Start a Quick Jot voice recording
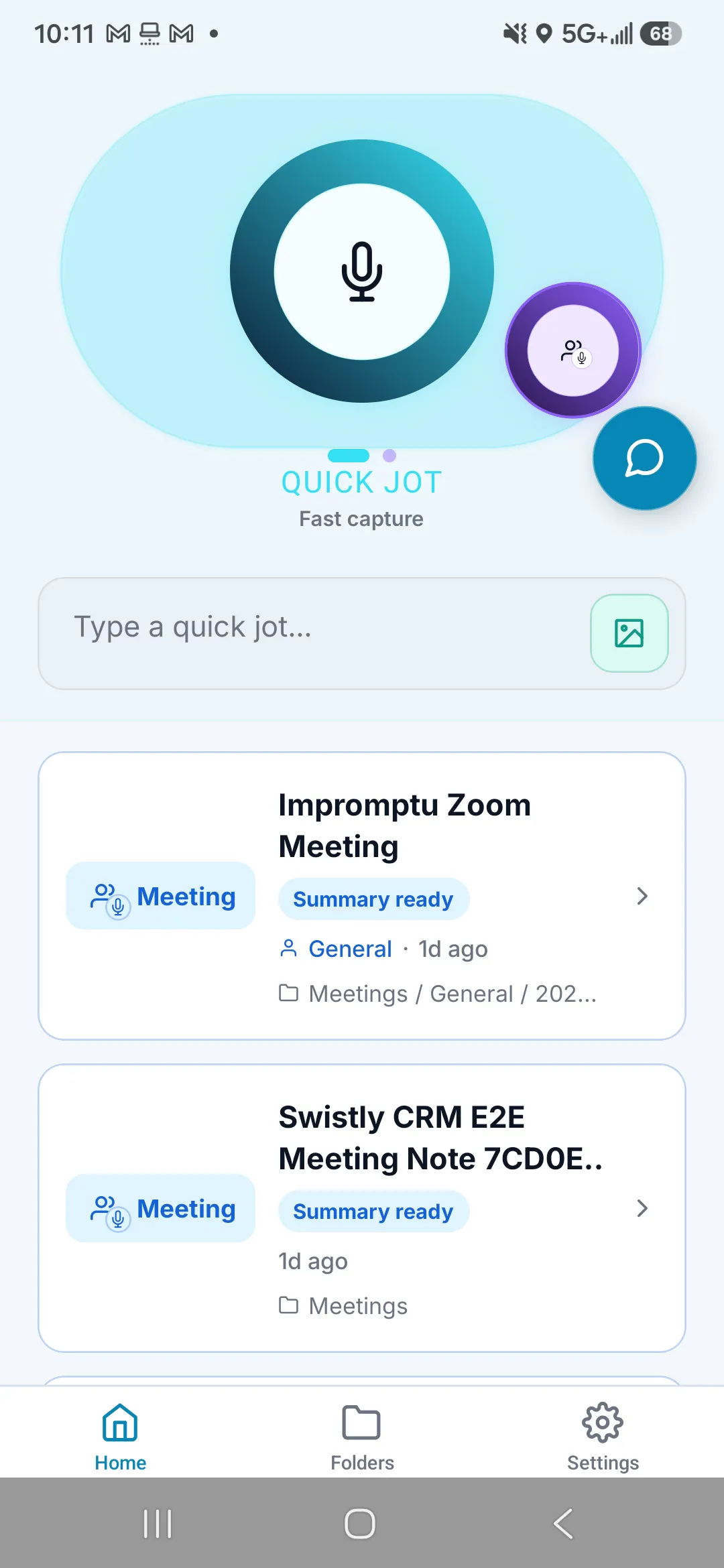The image size is (724, 1568). pos(362,271)
